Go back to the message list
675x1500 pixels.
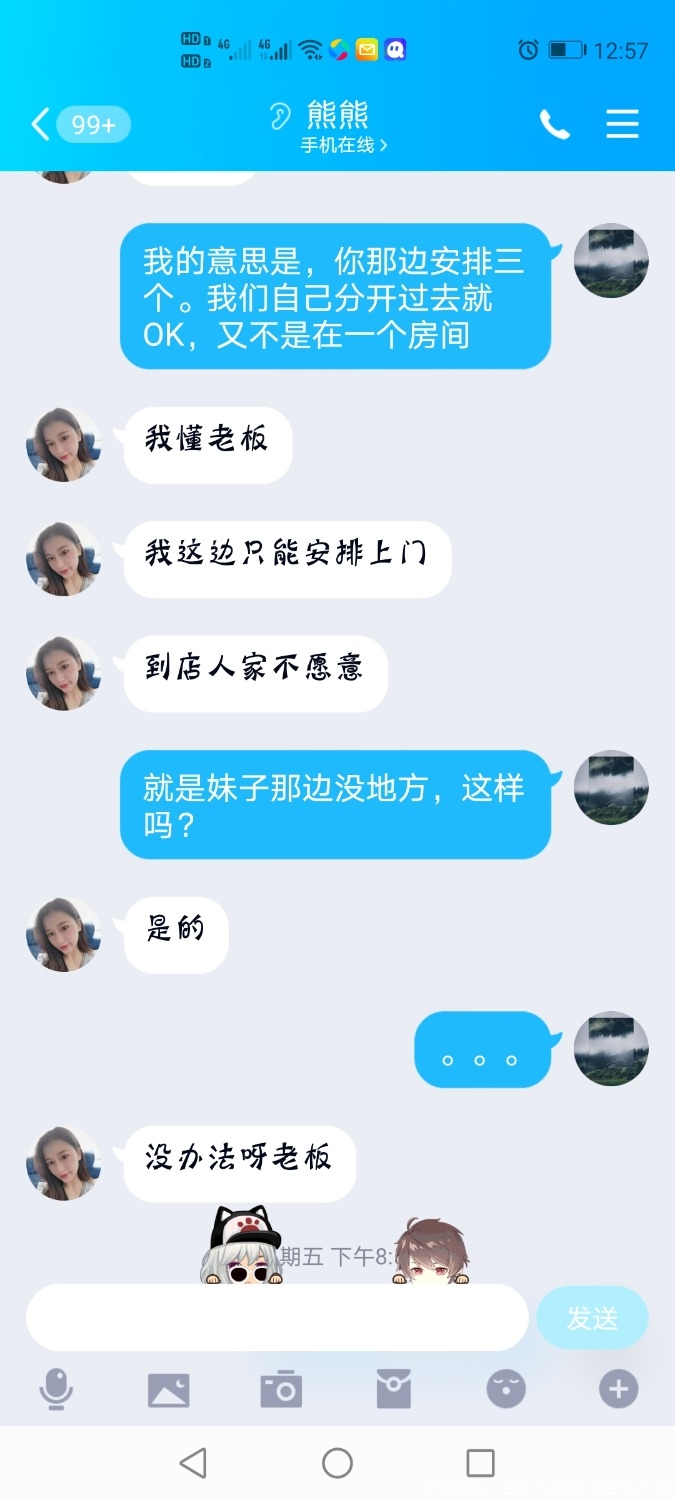[40, 125]
